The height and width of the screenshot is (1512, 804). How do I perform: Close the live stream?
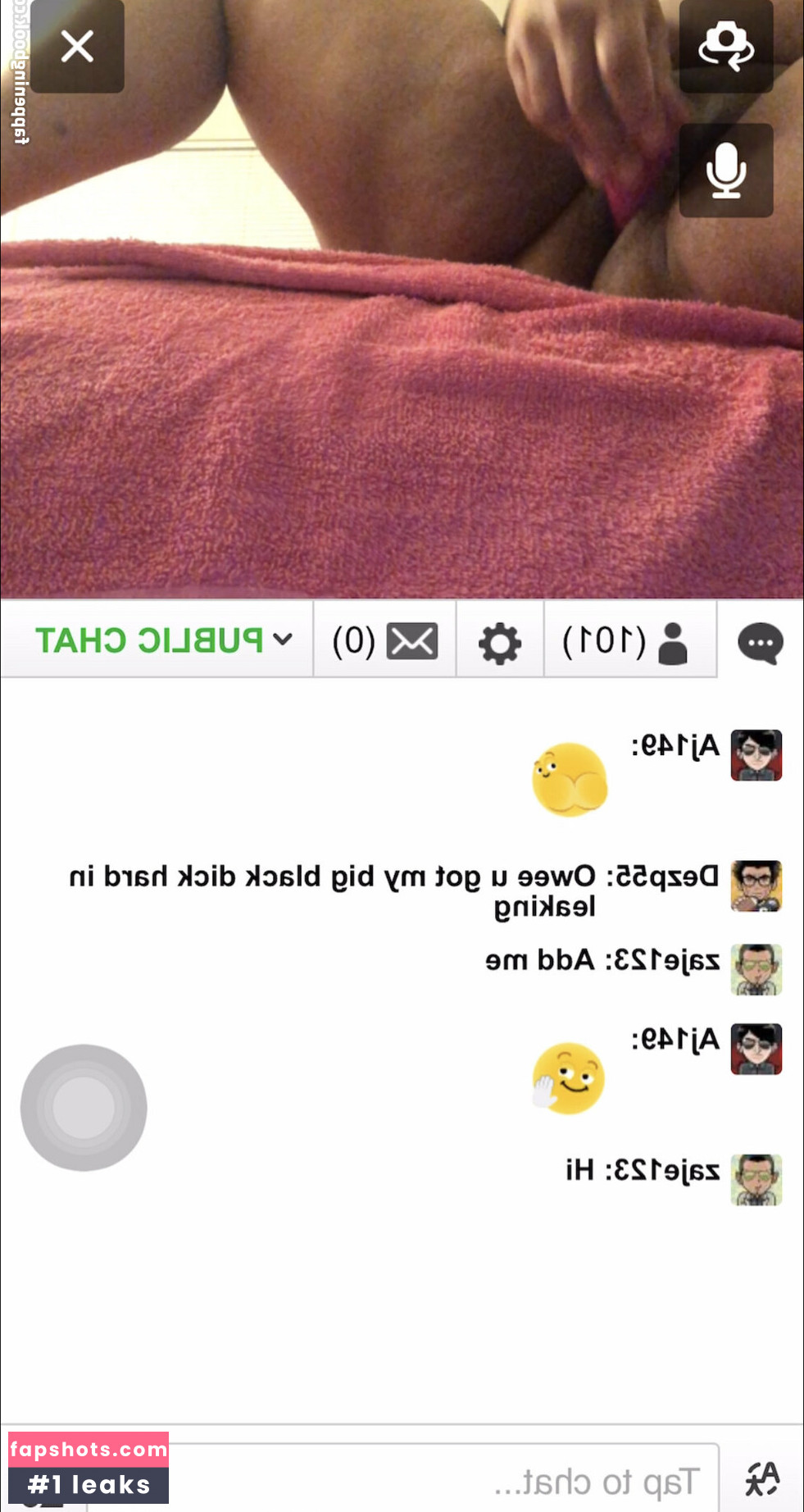[x=77, y=47]
